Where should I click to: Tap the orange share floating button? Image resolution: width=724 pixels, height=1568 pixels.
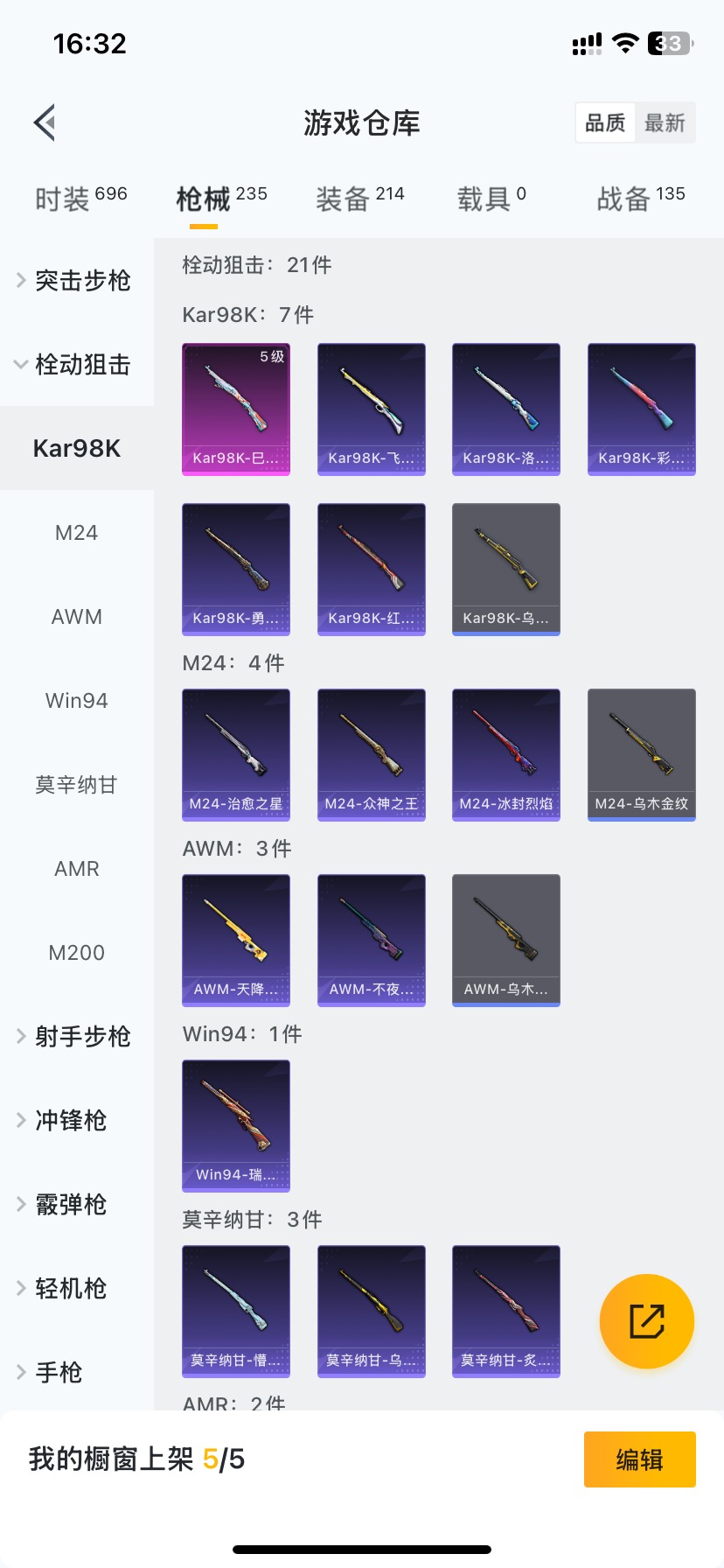coord(646,1320)
